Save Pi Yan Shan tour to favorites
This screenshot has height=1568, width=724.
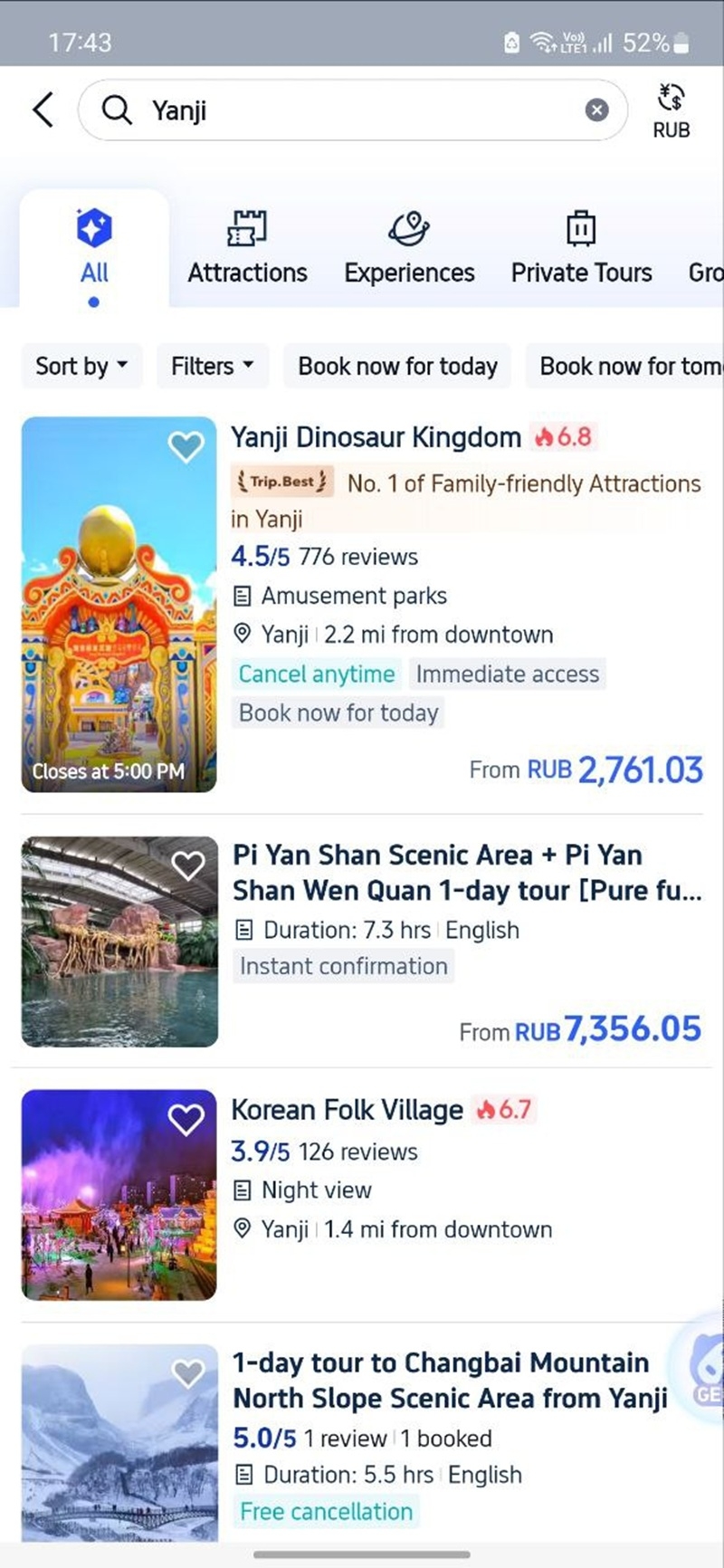tap(187, 865)
